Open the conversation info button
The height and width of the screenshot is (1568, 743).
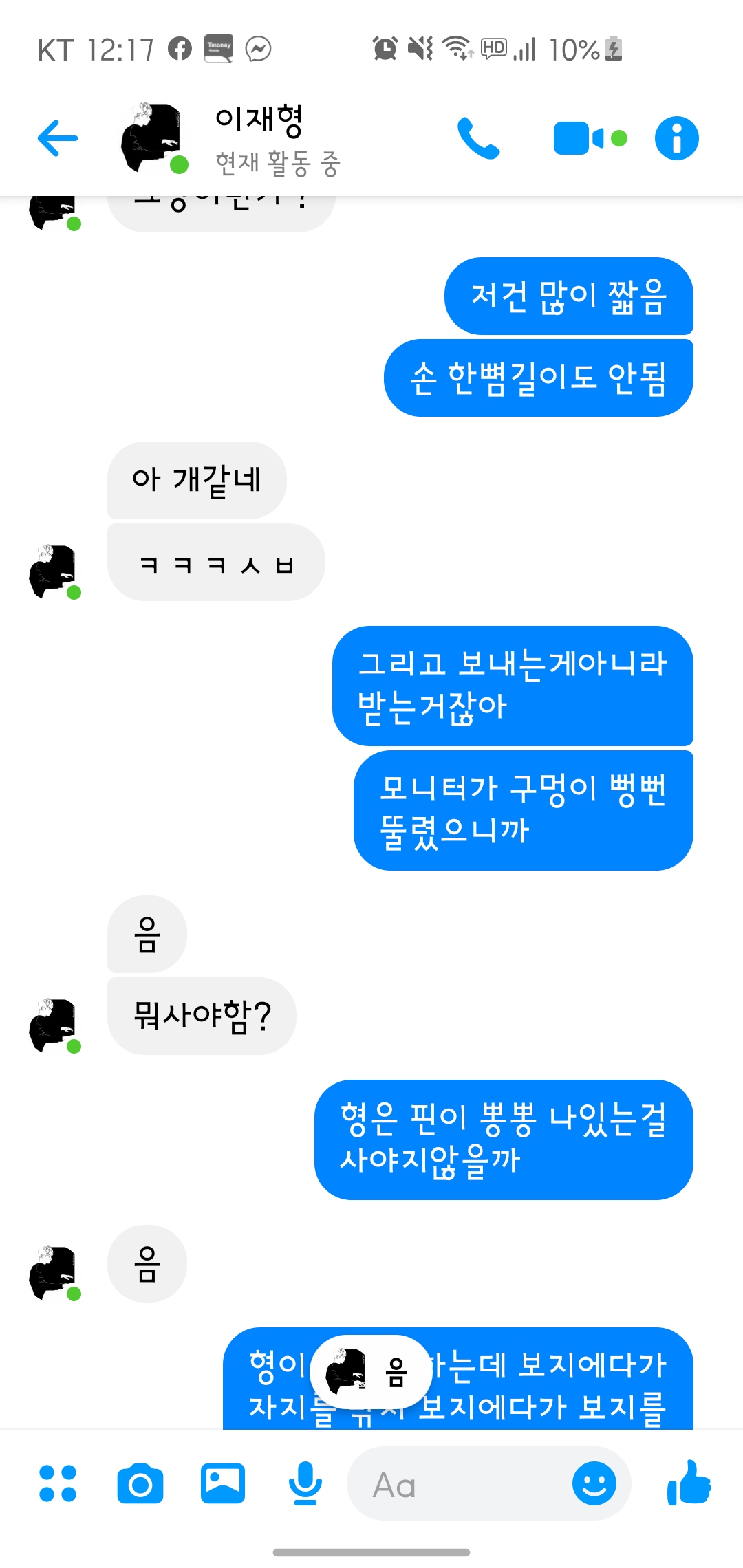676,138
